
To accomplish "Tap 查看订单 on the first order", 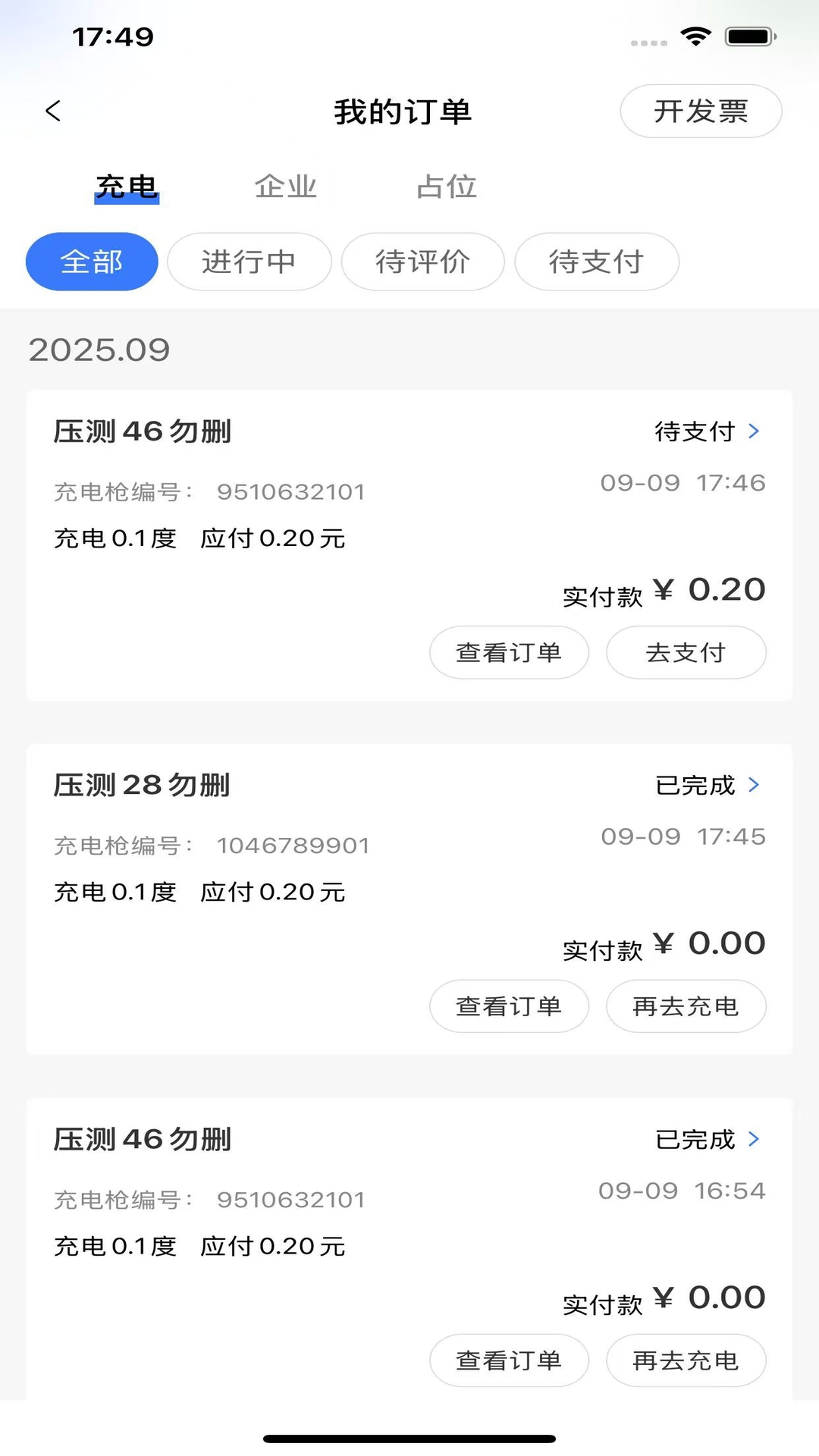I will [x=509, y=652].
